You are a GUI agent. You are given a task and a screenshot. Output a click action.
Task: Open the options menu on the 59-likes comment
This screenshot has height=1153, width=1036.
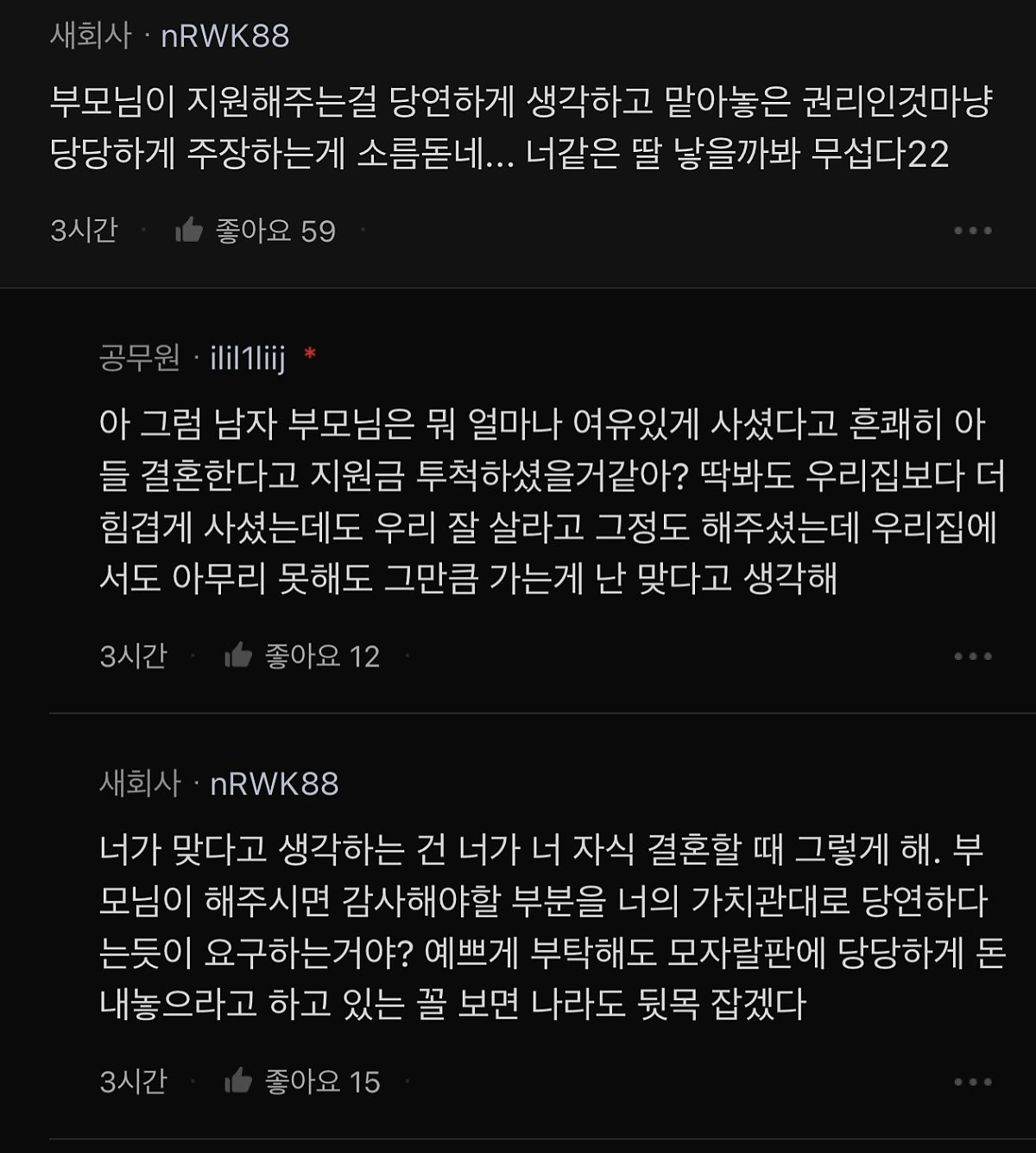[x=973, y=231]
